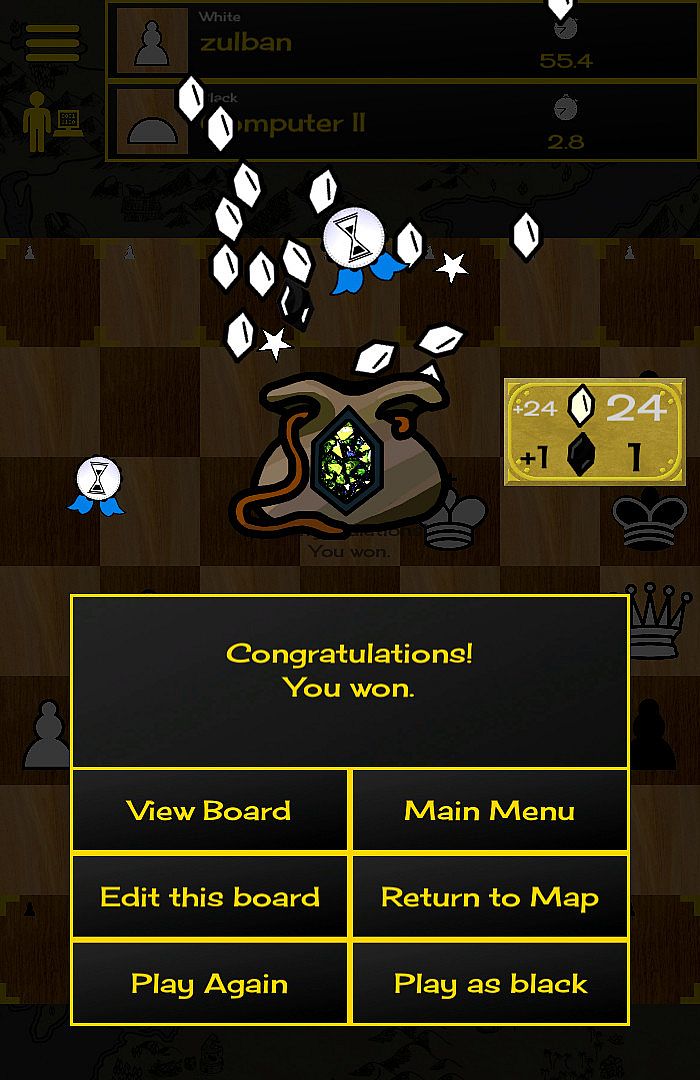Start a game with Play as black
This screenshot has width=700, height=1080.
click(x=490, y=984)
